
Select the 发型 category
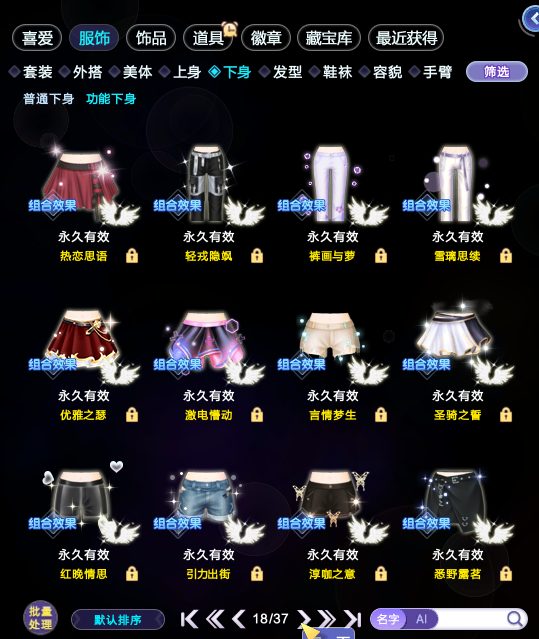click(x=281, y=72)
